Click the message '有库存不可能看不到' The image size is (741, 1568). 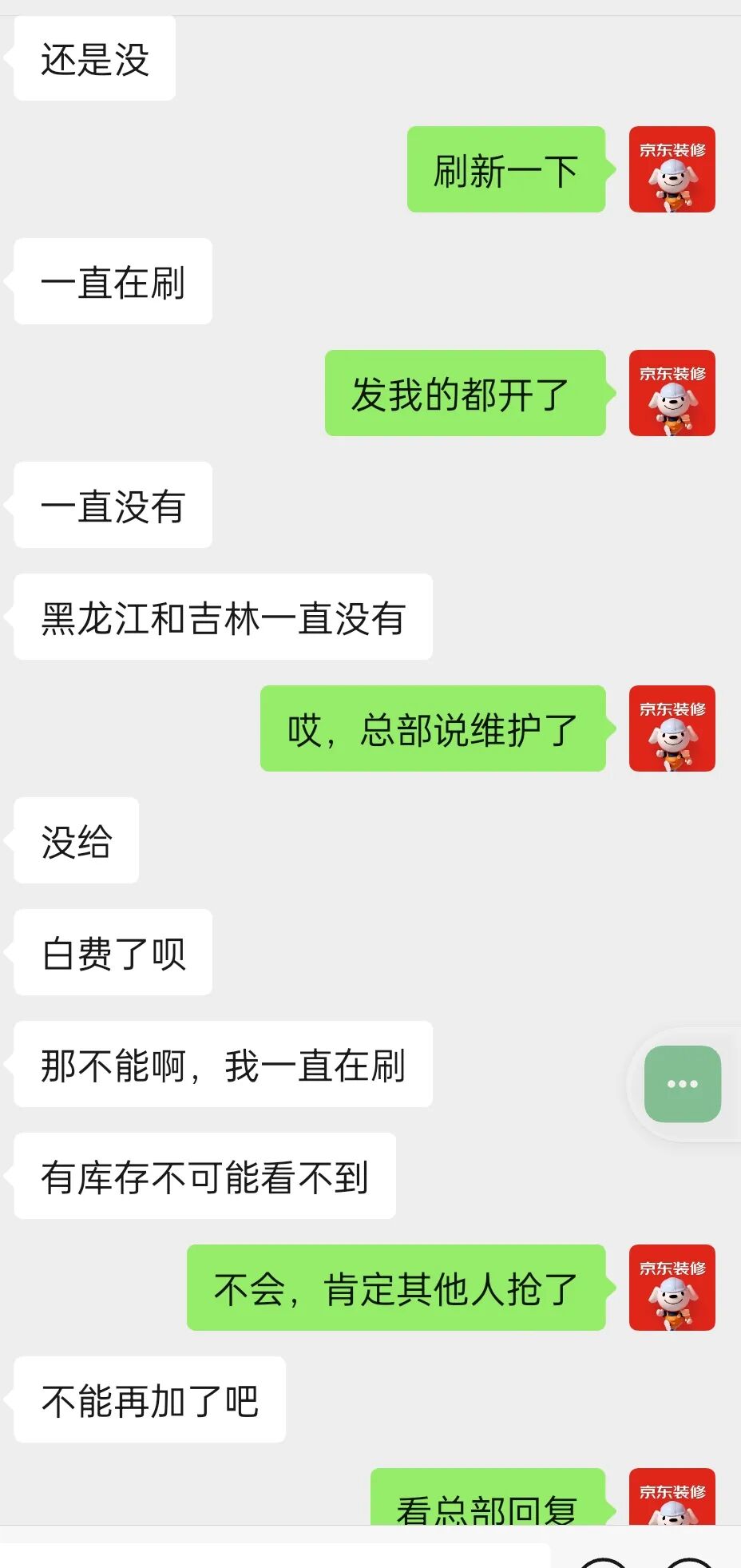click(x=204, y=1177)
